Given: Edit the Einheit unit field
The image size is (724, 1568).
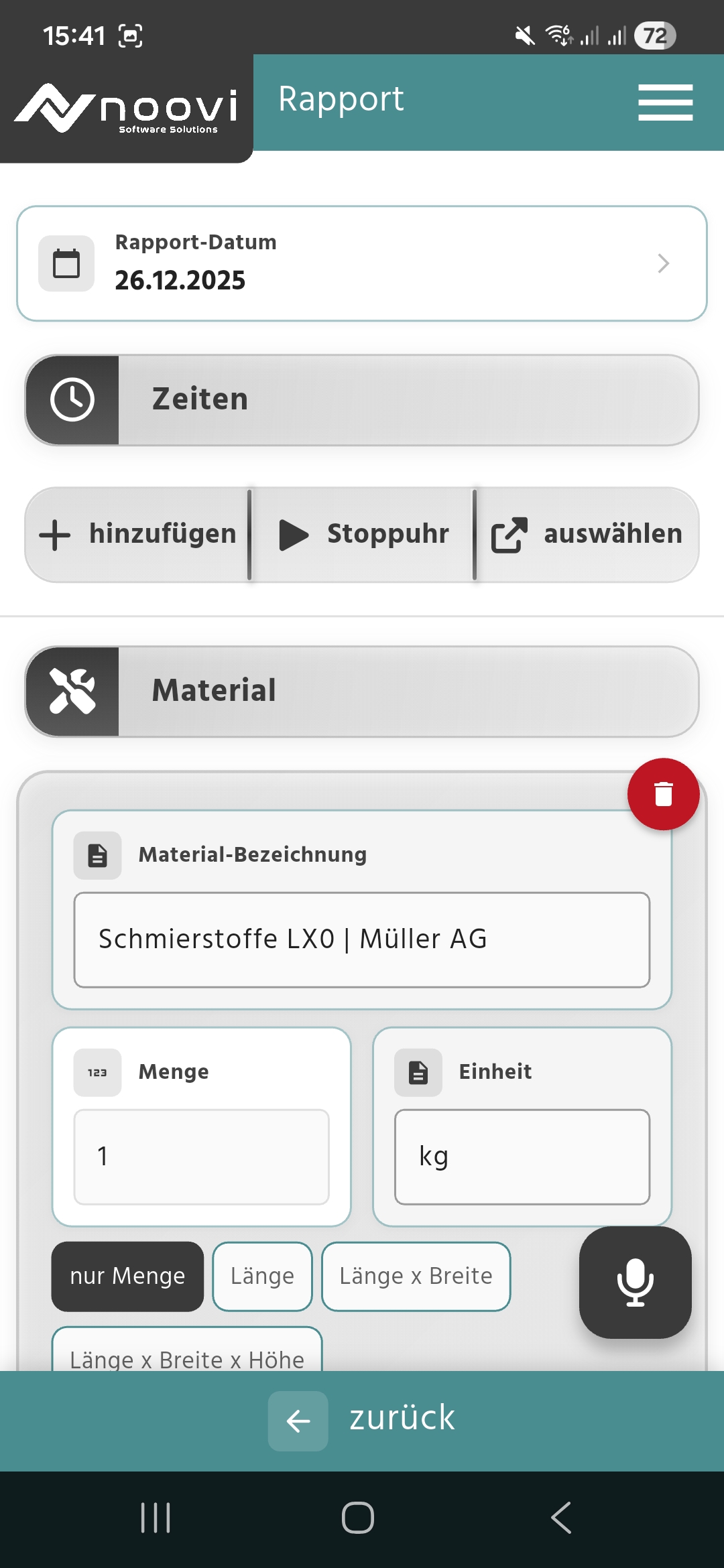Looking at the screenshot, I should tap(522, 1157).
